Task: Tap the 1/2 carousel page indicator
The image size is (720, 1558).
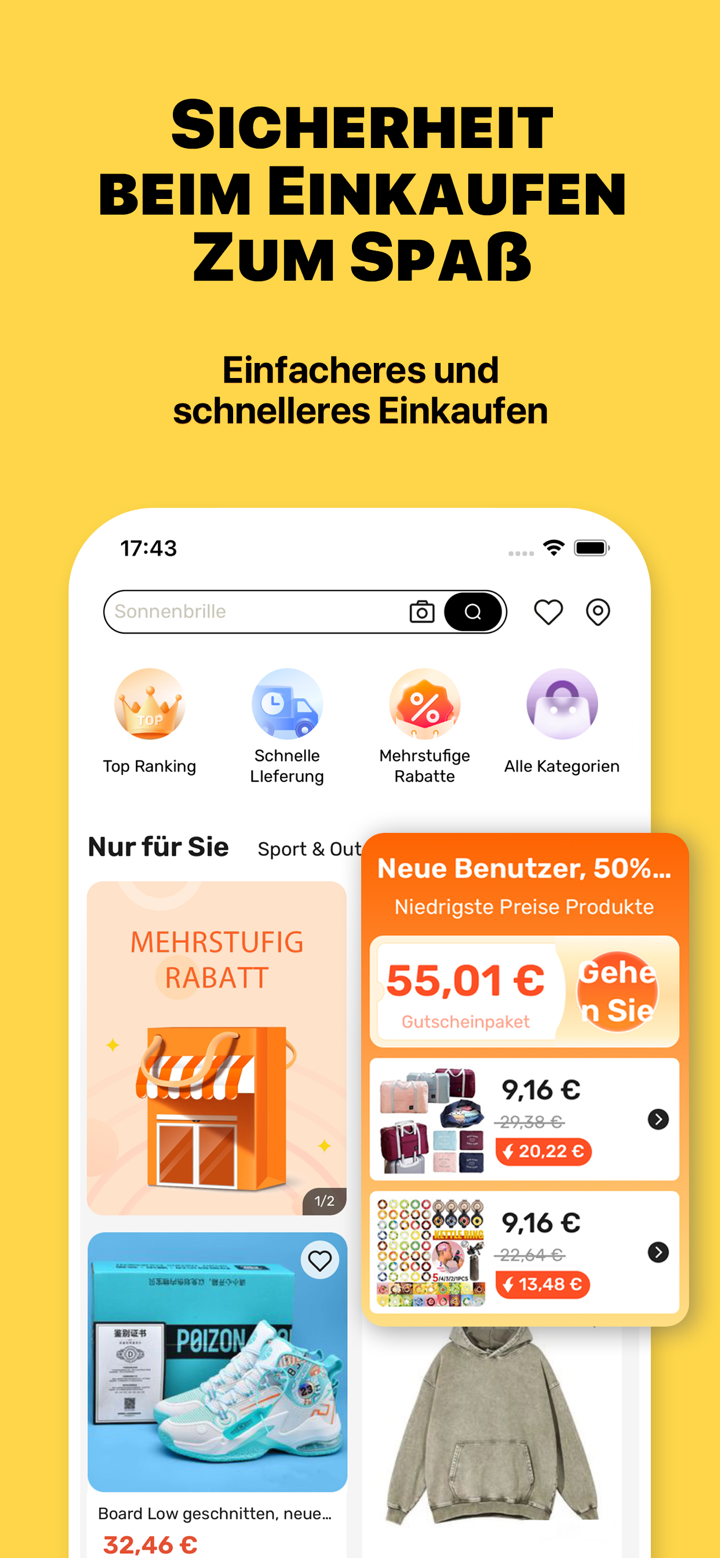Action: (x=324, y=1200)
